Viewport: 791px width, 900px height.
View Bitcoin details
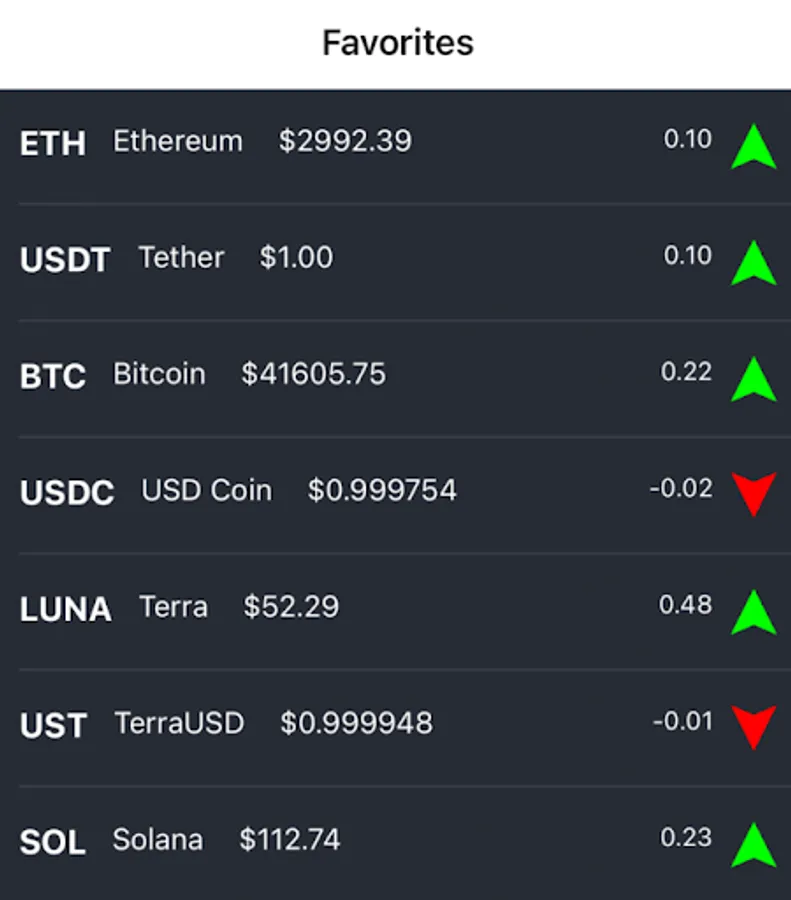click(x=395, y=376)
